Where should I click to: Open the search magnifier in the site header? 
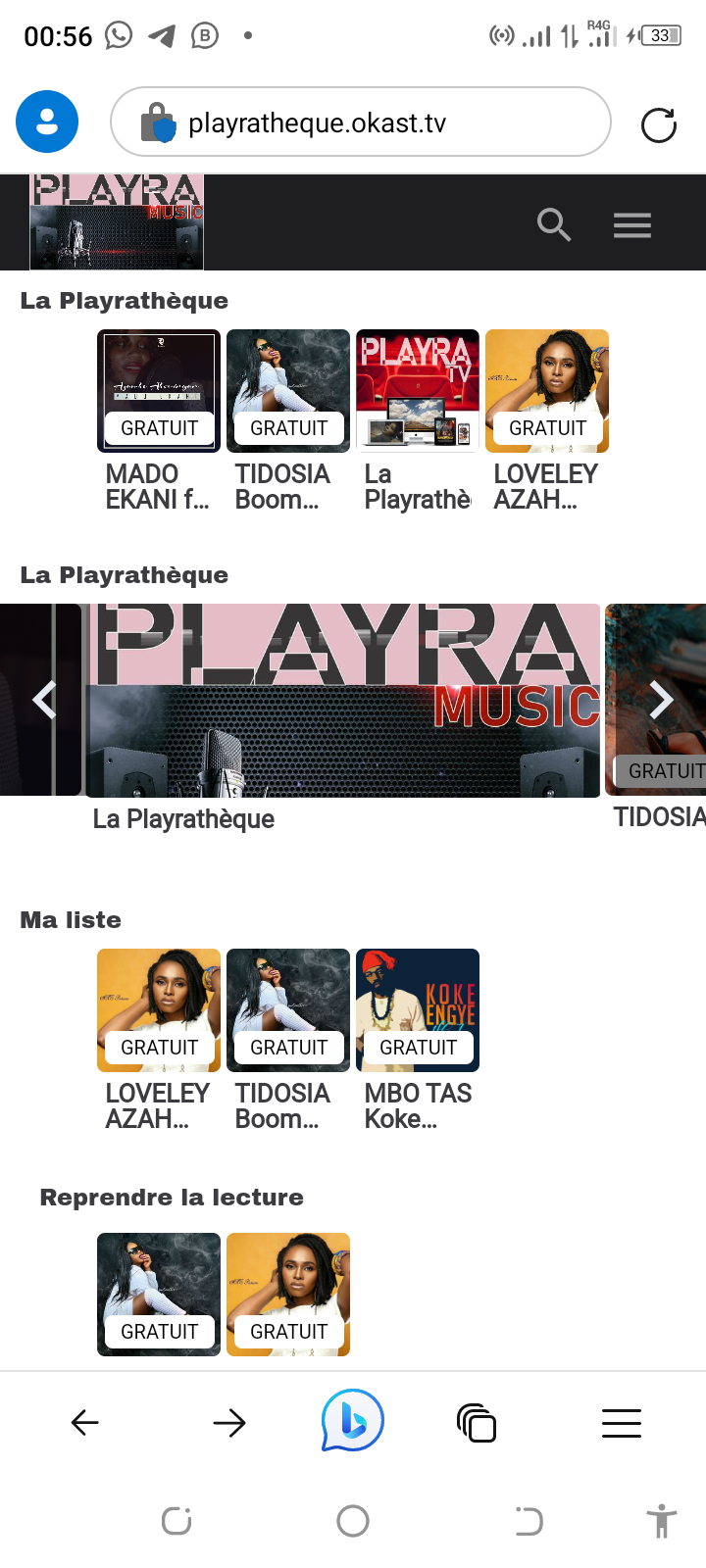pyautogui.click(x=554, y=225)
